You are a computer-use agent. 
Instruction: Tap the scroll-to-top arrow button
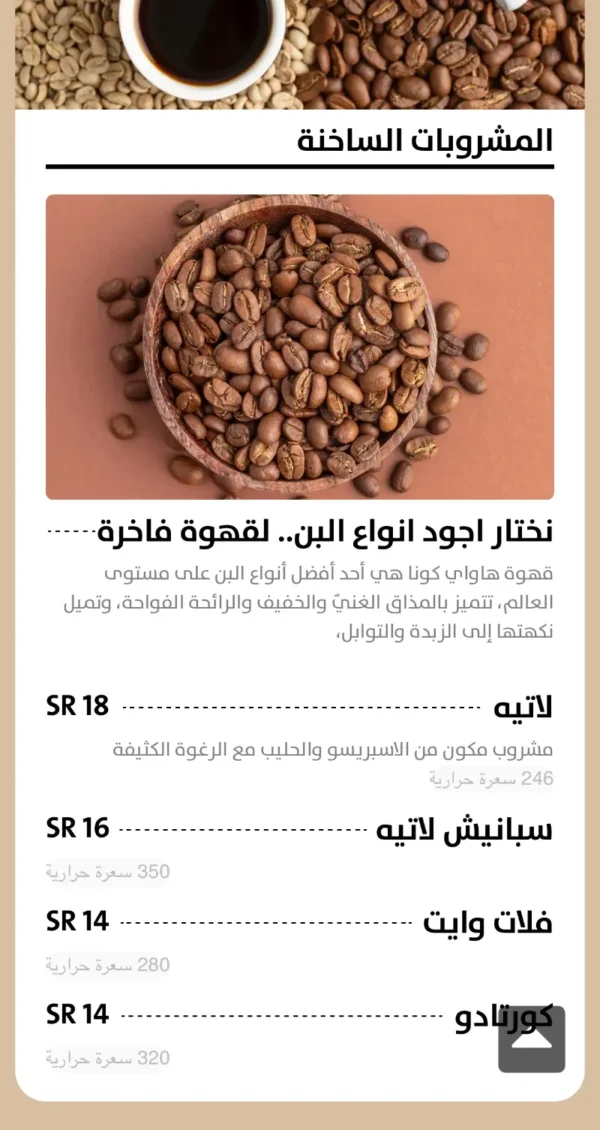click(532, 1039)
